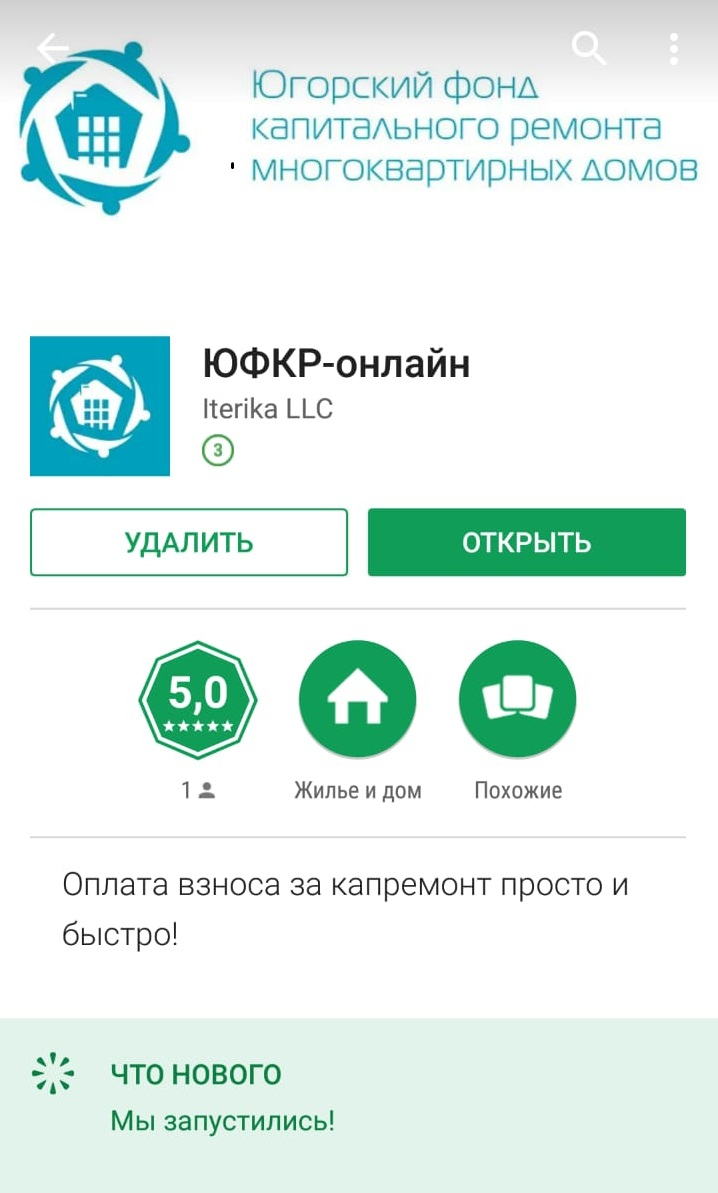The width and height of the screenshot is (718, 1193).
Task: Open the app with ОТКРЫТЬ button
Action: 526,542
